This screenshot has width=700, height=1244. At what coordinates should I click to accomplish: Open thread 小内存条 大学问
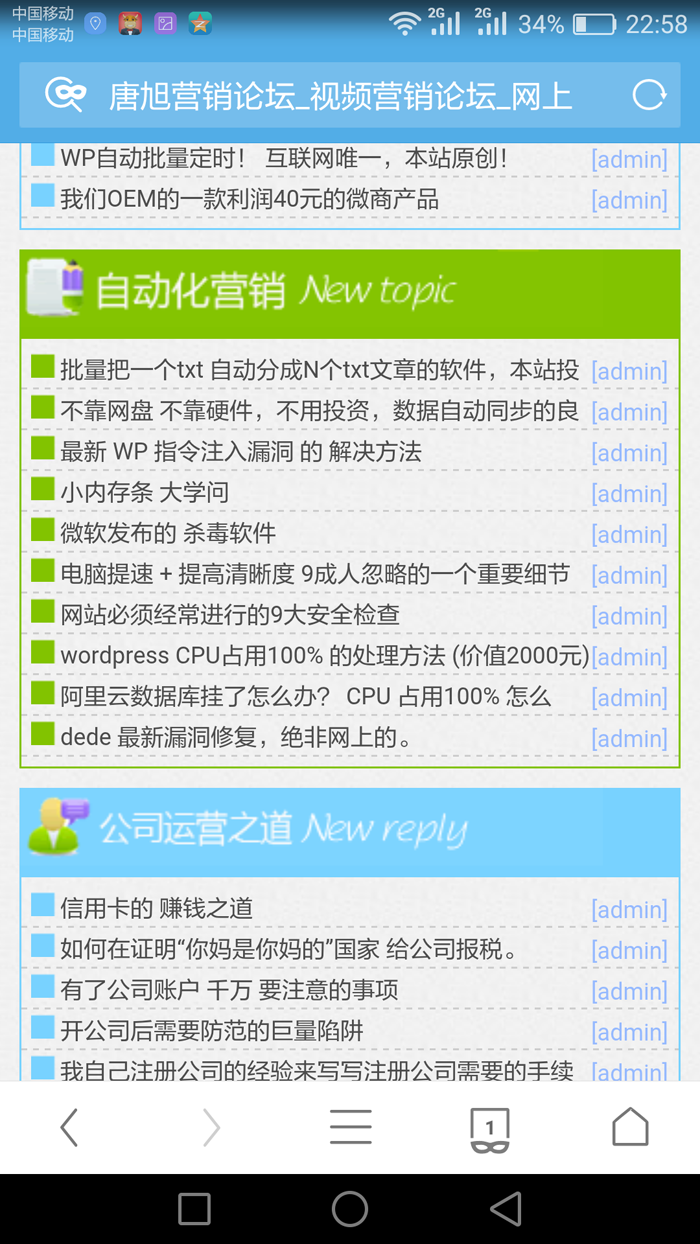145,492
